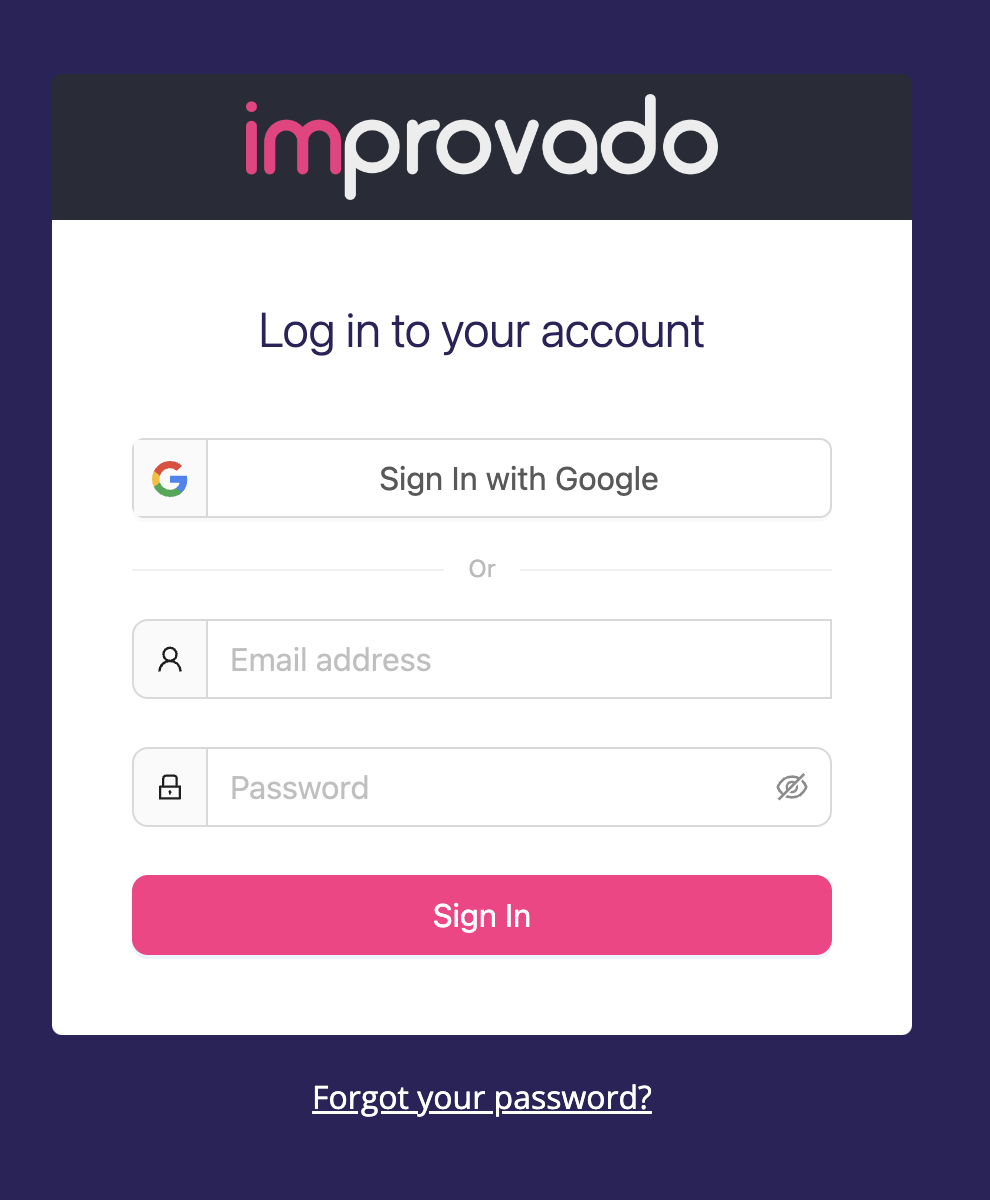Toggle password visibility eye icon
This screenshot has height=1200, width=990.
[791, 788]
